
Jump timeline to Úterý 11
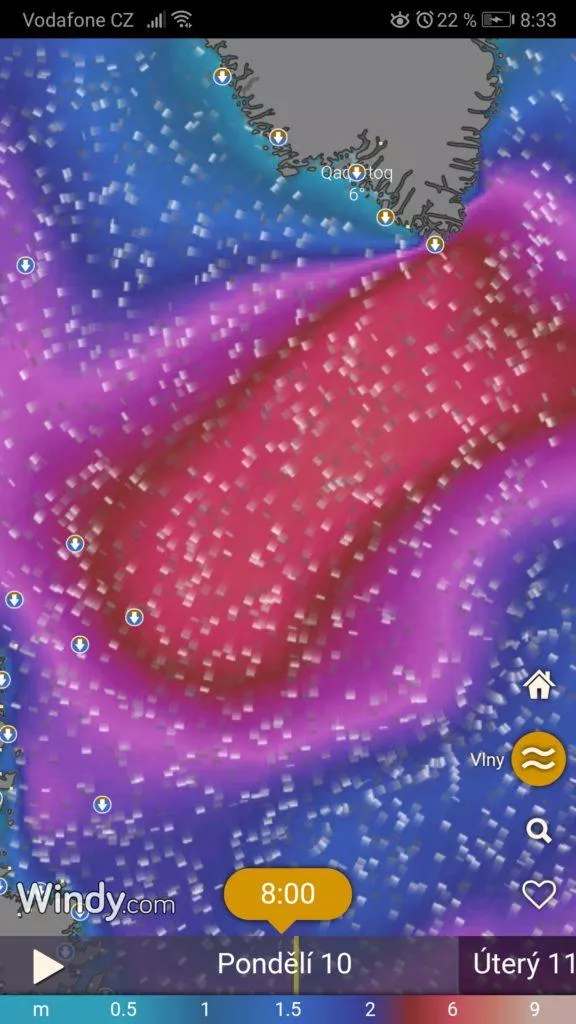522,964
